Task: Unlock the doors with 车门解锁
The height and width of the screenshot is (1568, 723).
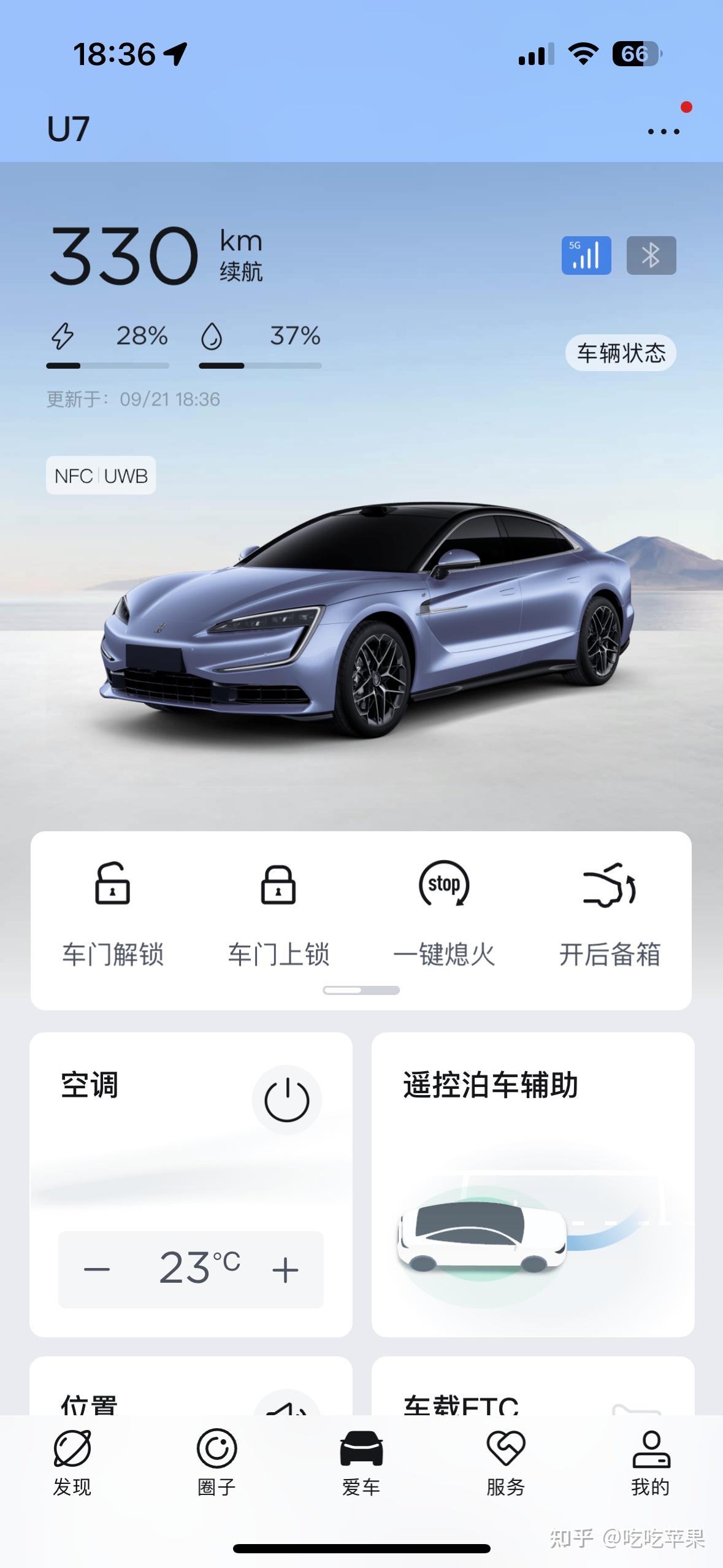Action: (113, 914)
